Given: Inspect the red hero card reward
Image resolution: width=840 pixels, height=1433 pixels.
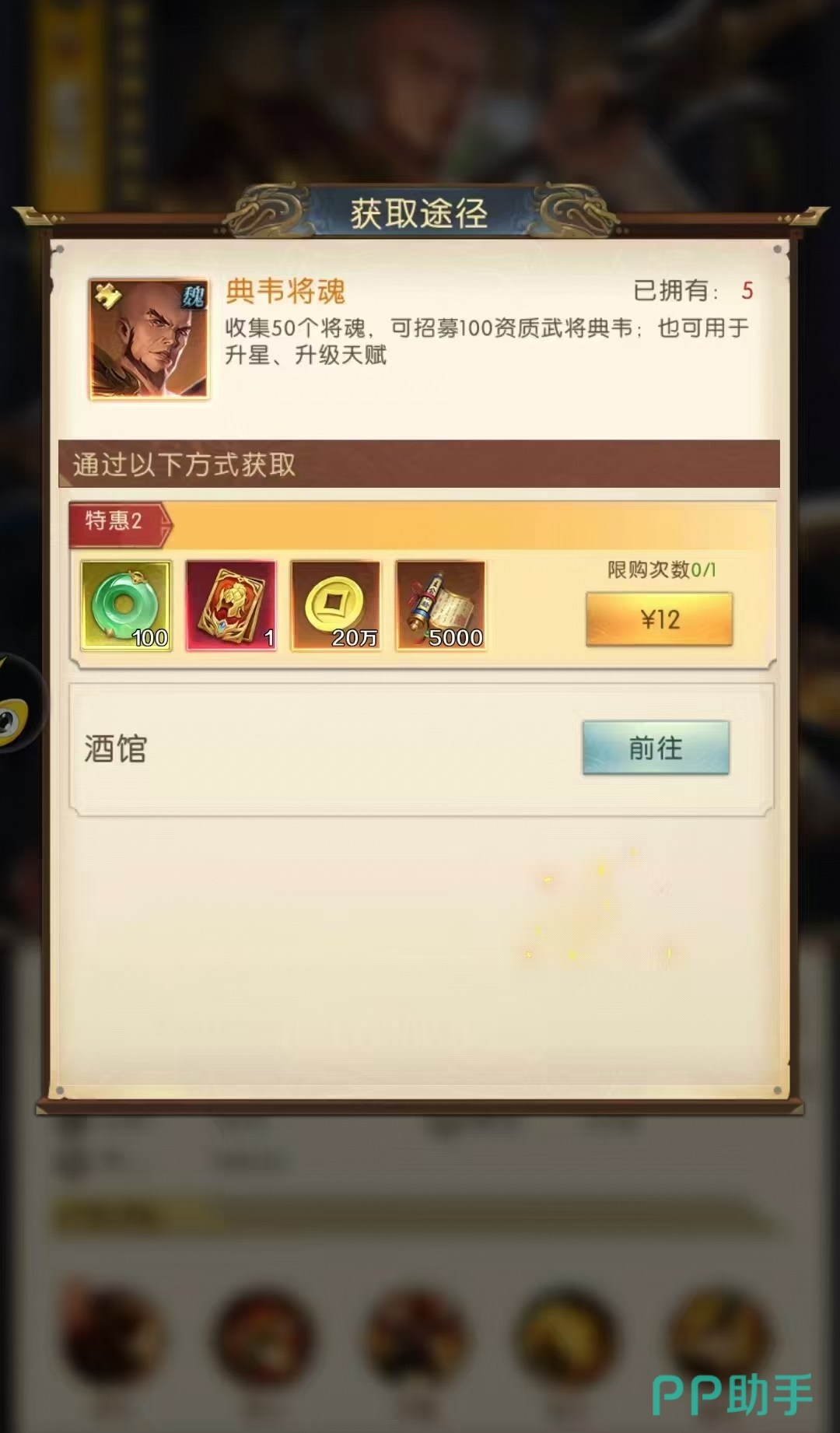Looking at the screenshot, I should coord(231,605).
